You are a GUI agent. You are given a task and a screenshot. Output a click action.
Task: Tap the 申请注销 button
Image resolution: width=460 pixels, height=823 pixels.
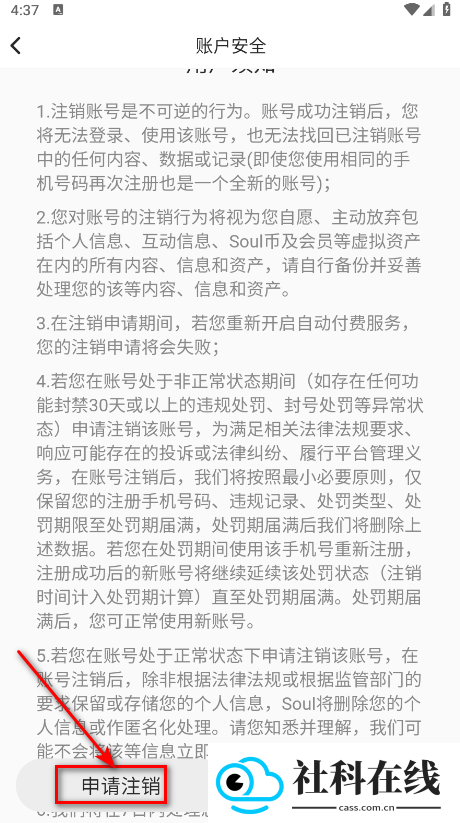[x=120, y=785]
